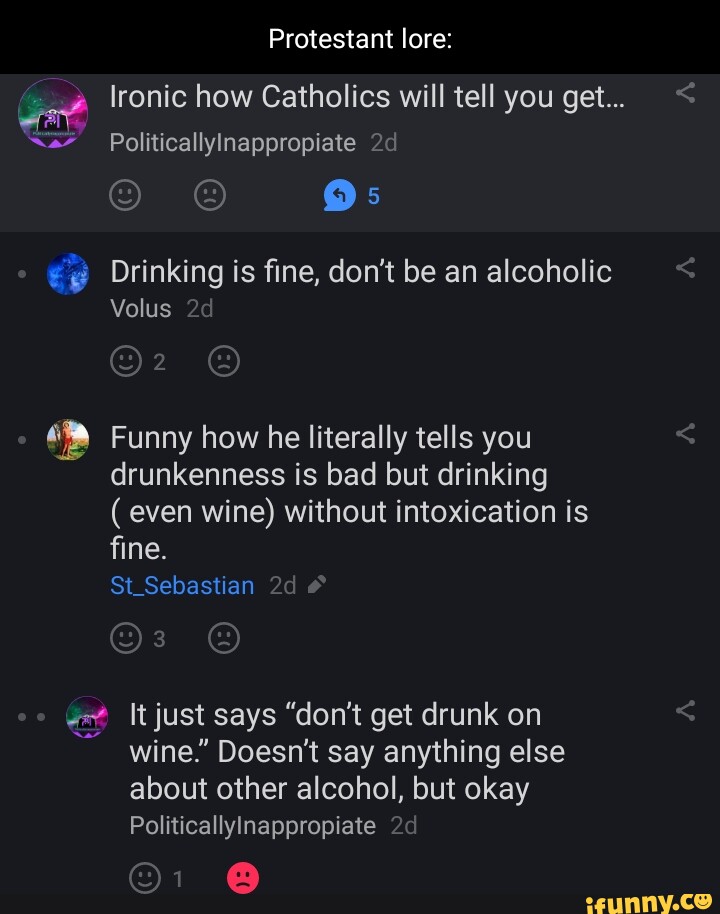Share Volus's comment
Image resolution: width=720 pixels, height=914 pixels.
point(686,267)
